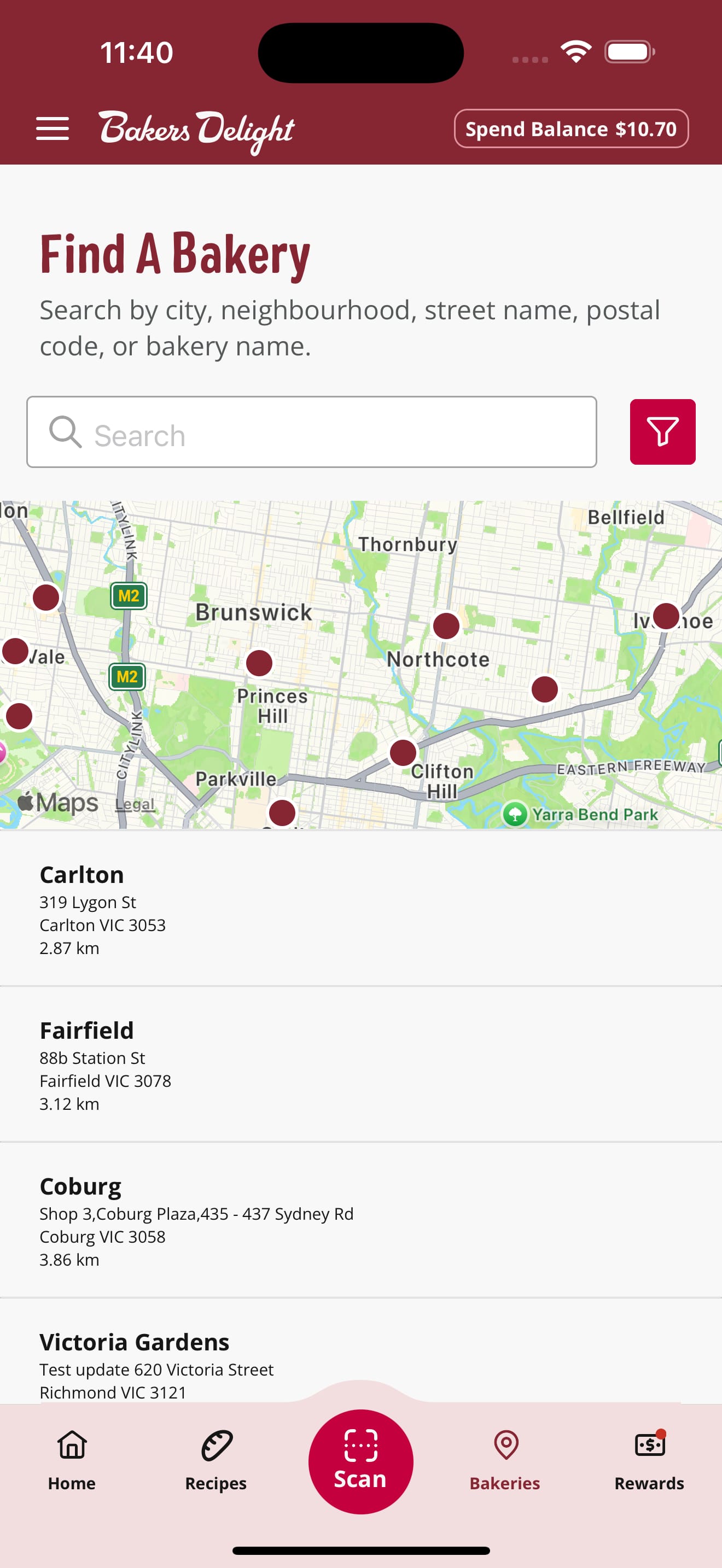Image resolution: width=722 pixels, height=1568 pixels.
Task: Open the hamburger navigation menu
Action: (x=53, y=128)
